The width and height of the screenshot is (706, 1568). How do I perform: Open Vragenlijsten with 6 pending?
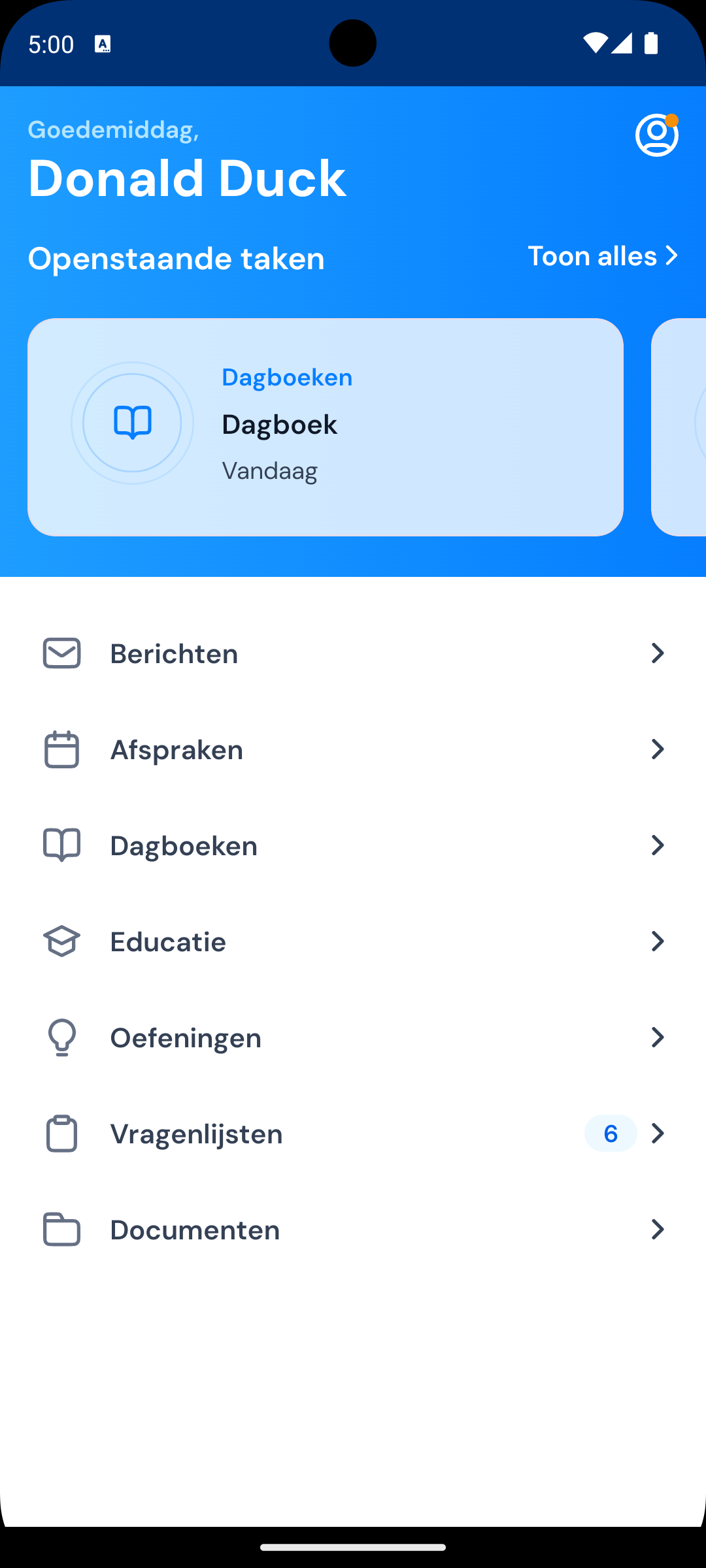tap(353, 1134)
